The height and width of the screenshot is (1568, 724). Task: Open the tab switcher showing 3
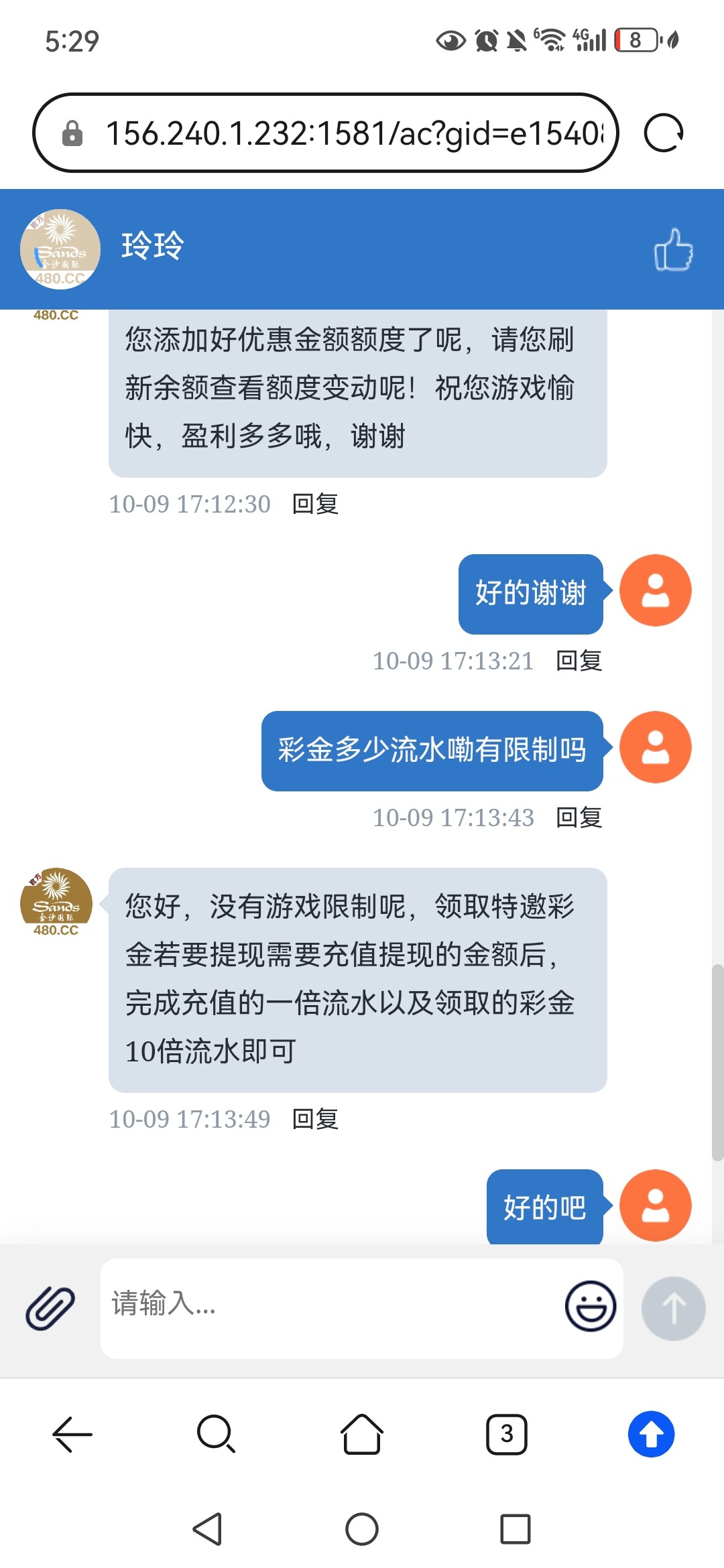click(x=506, y=1435)
